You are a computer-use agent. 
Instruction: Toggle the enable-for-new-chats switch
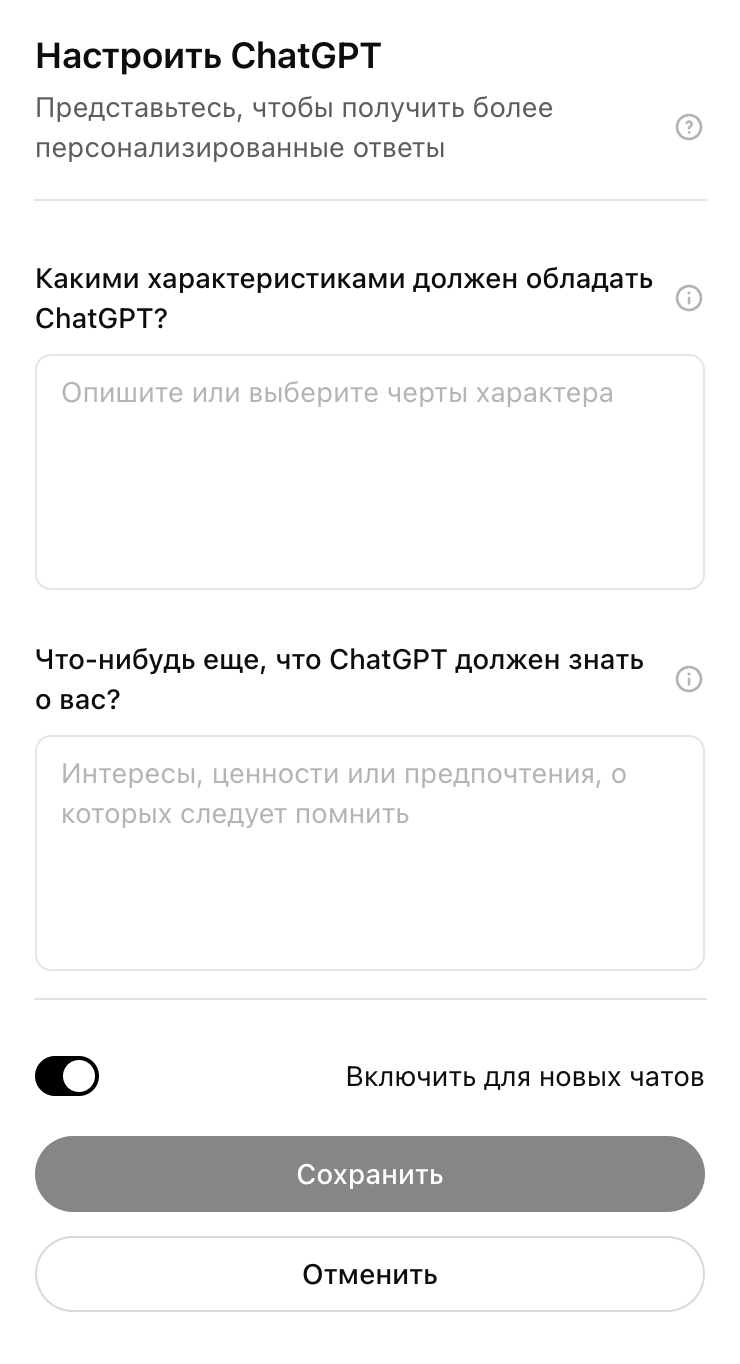point(66,1076)
